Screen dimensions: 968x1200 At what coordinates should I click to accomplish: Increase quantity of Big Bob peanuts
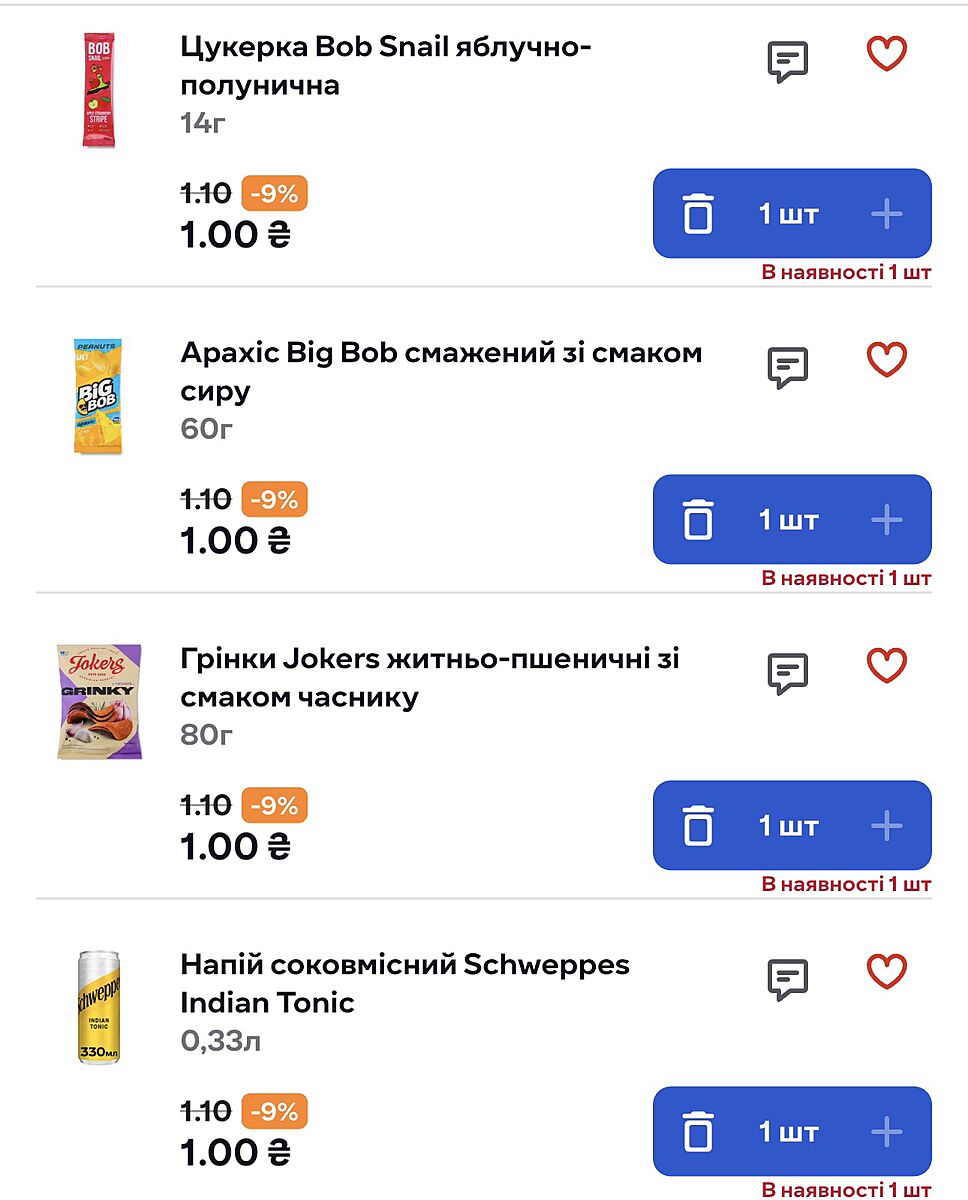click(x=886, y=520)
